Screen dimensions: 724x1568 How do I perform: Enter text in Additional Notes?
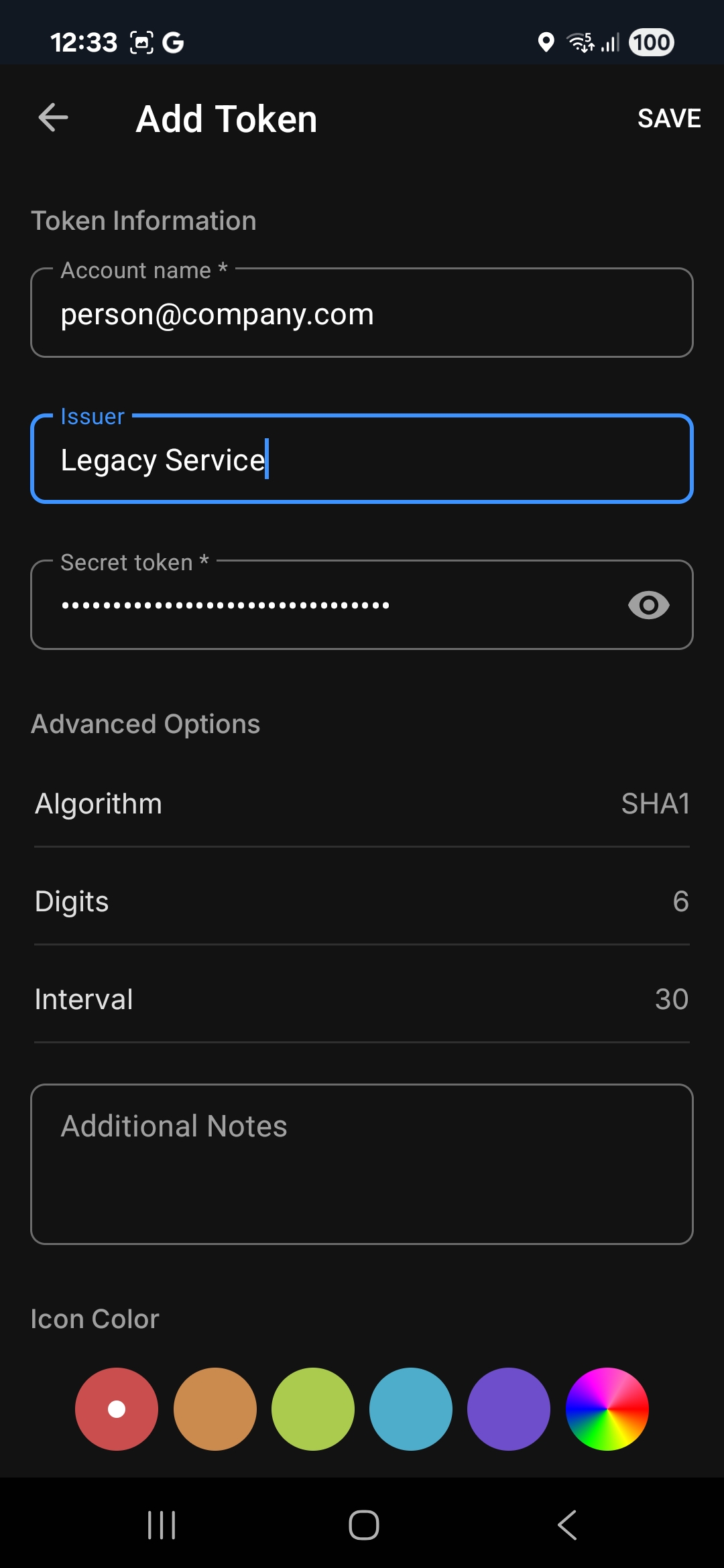pos(362,1164)
